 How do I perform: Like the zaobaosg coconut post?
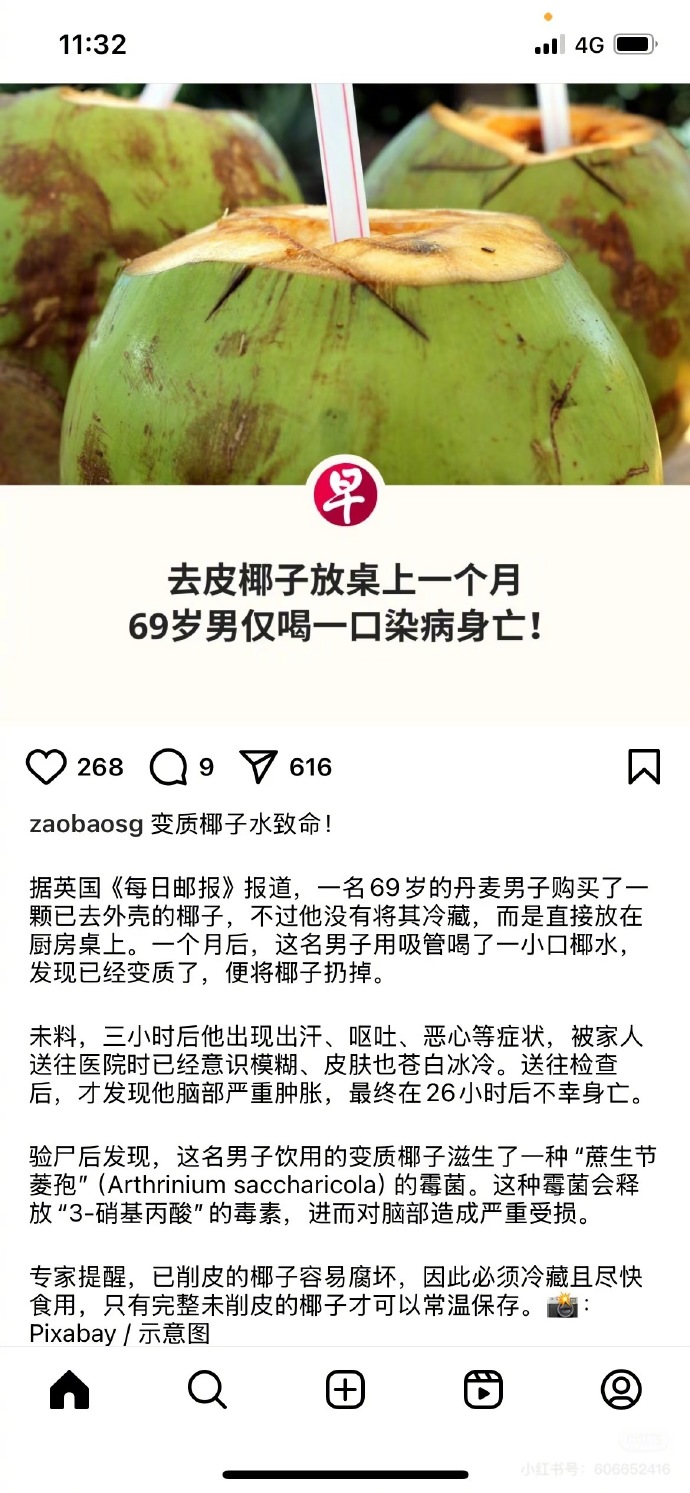coord(46,767)
